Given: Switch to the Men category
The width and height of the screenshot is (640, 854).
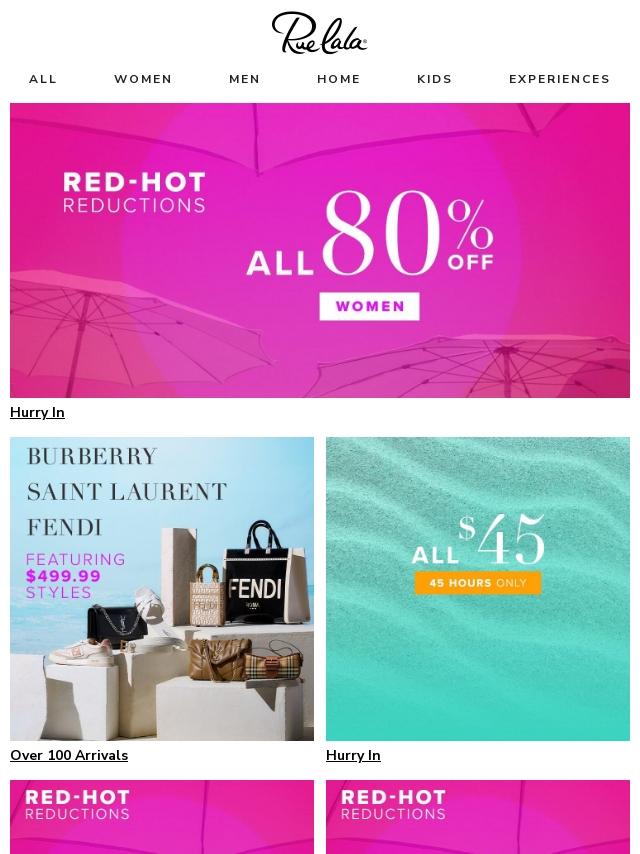Looking at the screenshot, I should click(244, 79).
